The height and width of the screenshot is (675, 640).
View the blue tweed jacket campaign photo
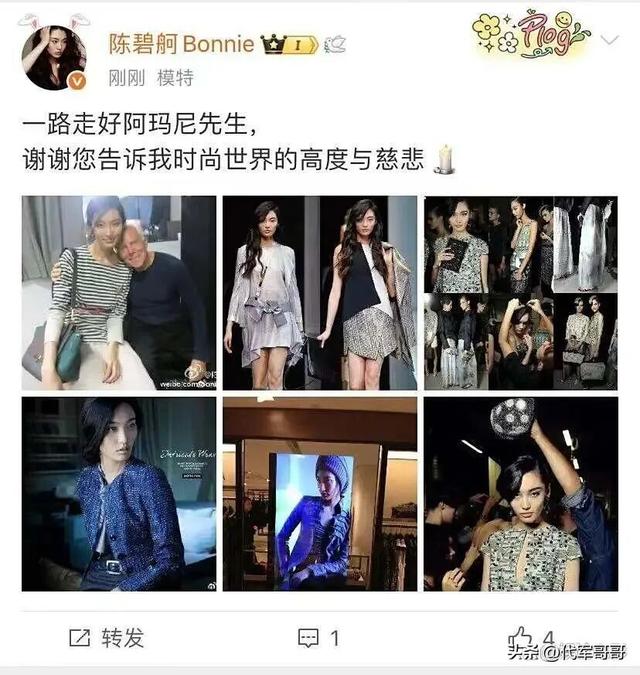pyautogui.click(x=119, y=493)
